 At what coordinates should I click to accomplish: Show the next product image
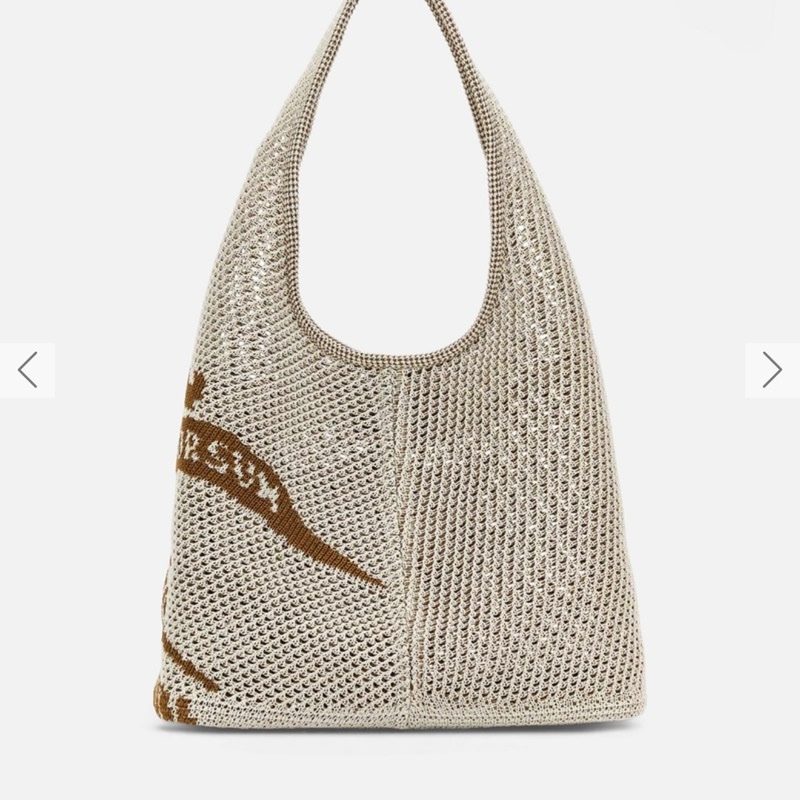(771, 370)
